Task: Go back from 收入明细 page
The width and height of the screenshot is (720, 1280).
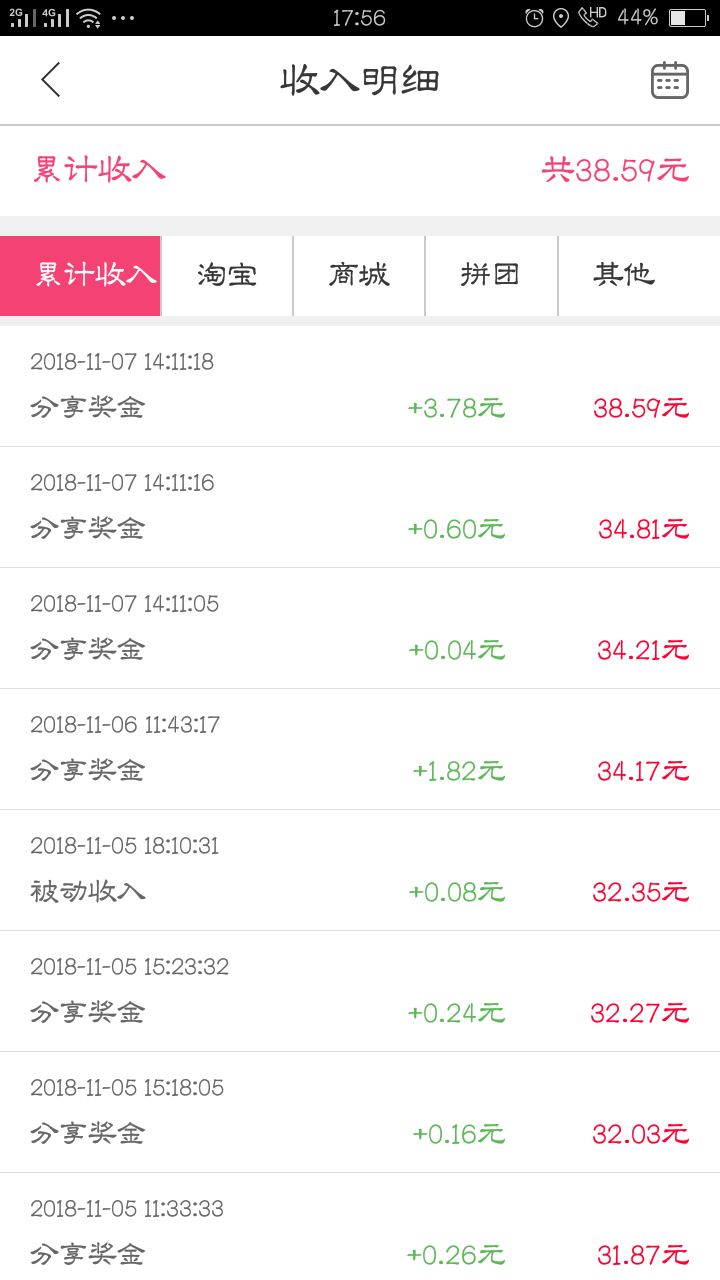Action: pos(51,80)
